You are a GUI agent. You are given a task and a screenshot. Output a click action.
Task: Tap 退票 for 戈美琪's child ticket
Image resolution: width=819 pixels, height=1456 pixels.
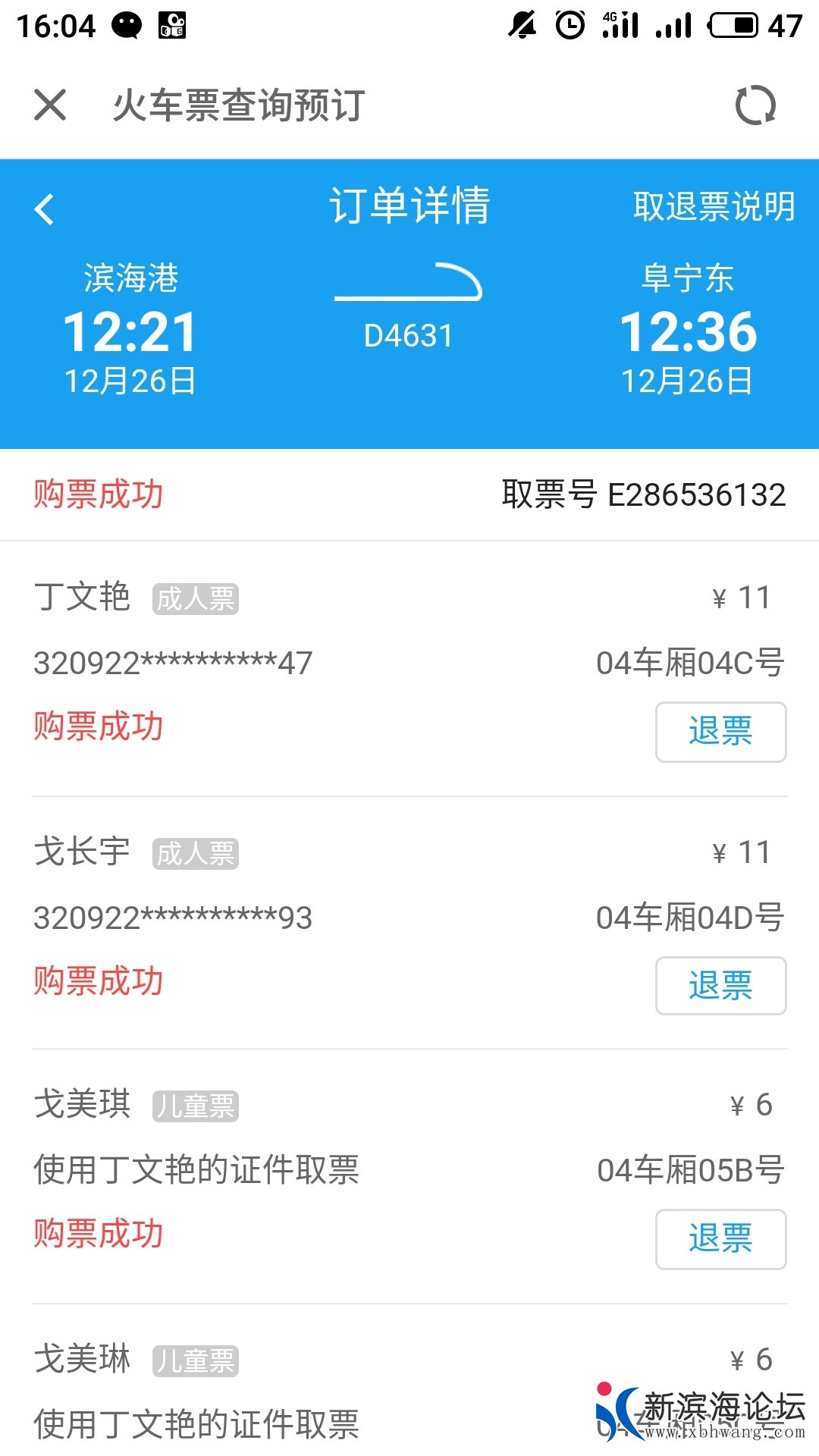(720, 1239)
